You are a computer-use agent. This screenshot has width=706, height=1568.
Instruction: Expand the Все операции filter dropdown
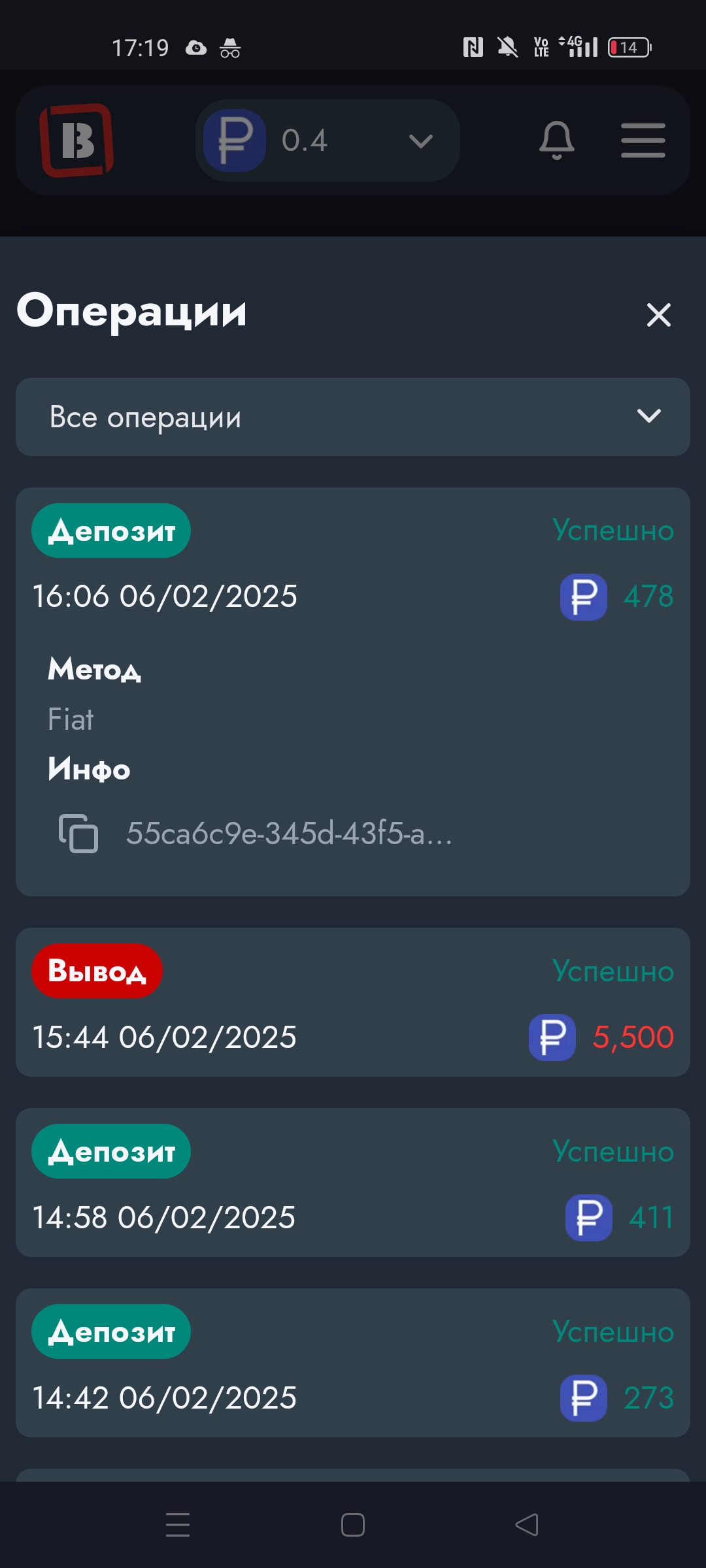tap(353, 417)
